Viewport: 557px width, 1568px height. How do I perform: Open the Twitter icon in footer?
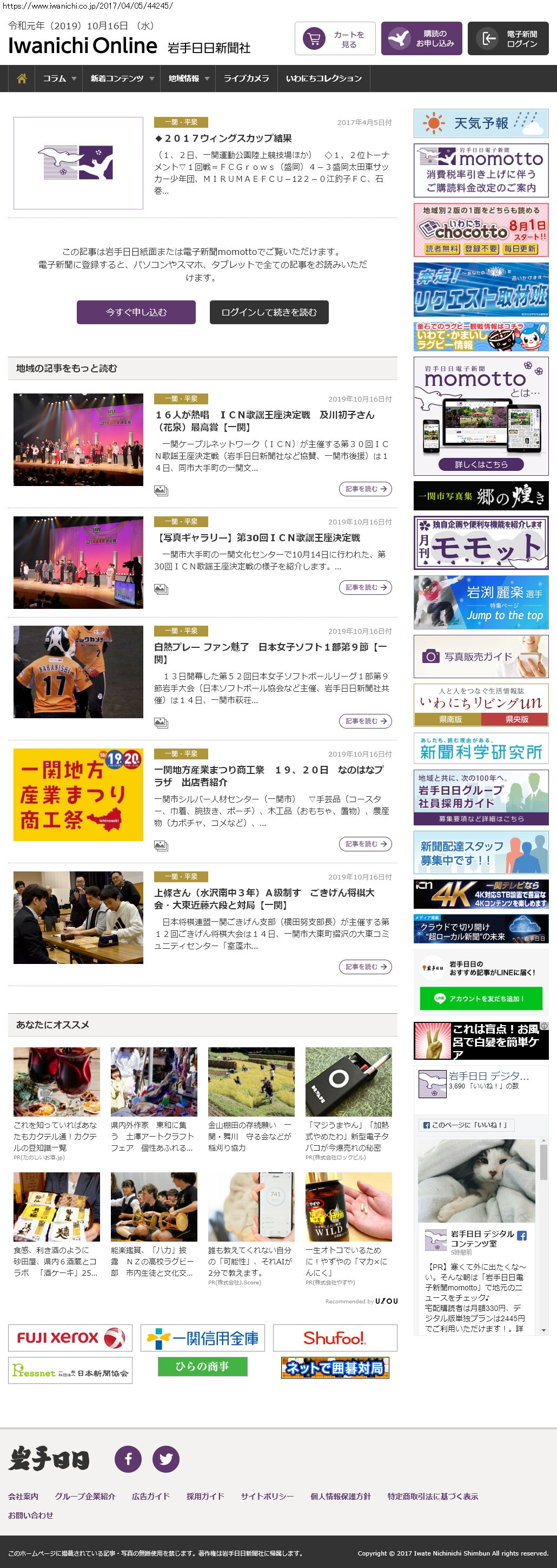tap(165, 1459)
